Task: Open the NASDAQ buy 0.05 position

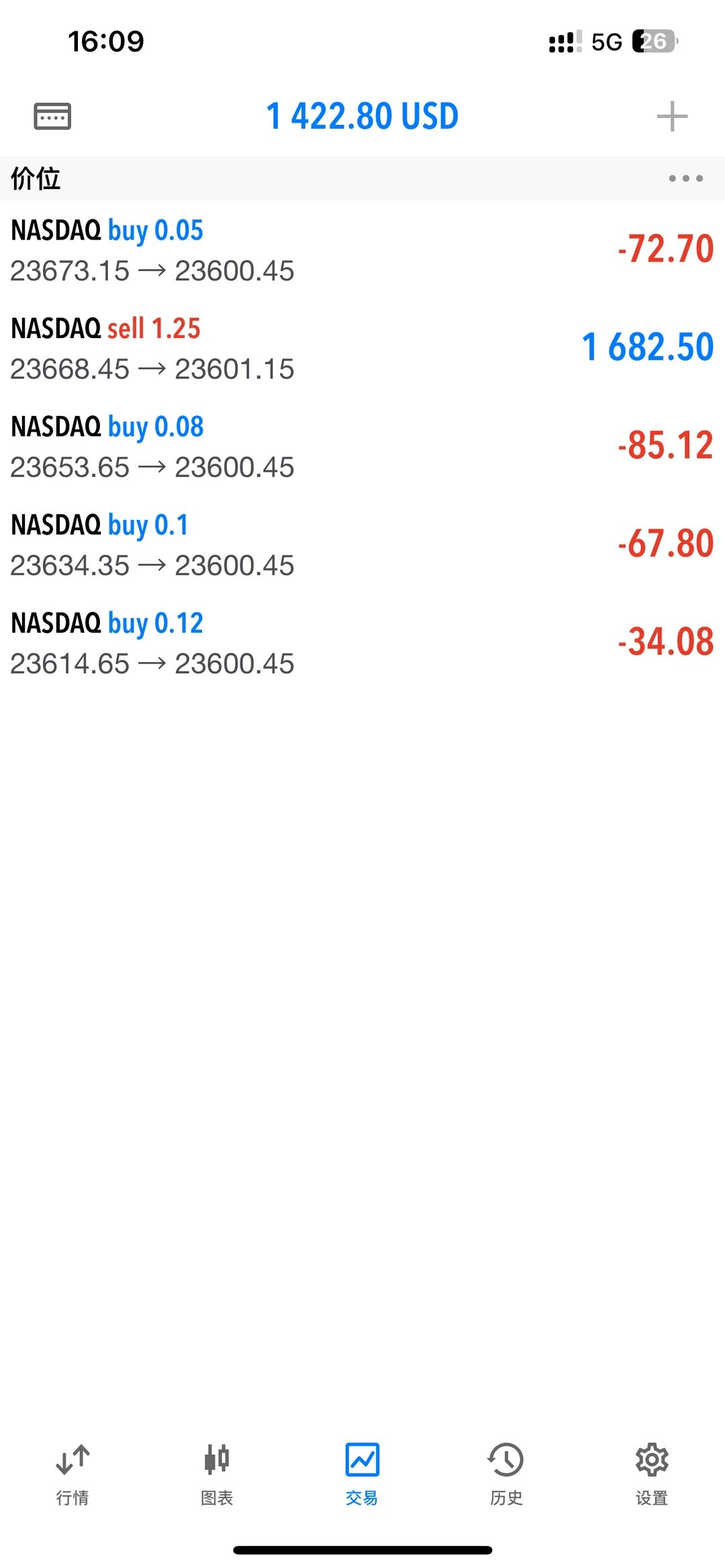Action: 362,250
